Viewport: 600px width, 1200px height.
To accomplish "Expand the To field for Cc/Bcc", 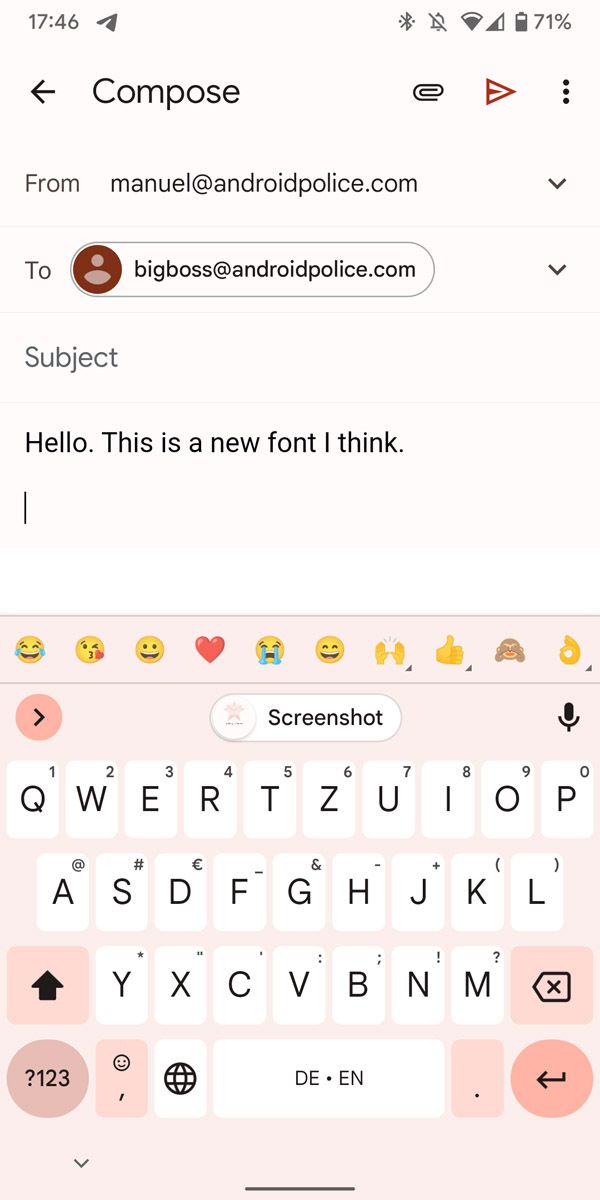I will click(558, 270).
